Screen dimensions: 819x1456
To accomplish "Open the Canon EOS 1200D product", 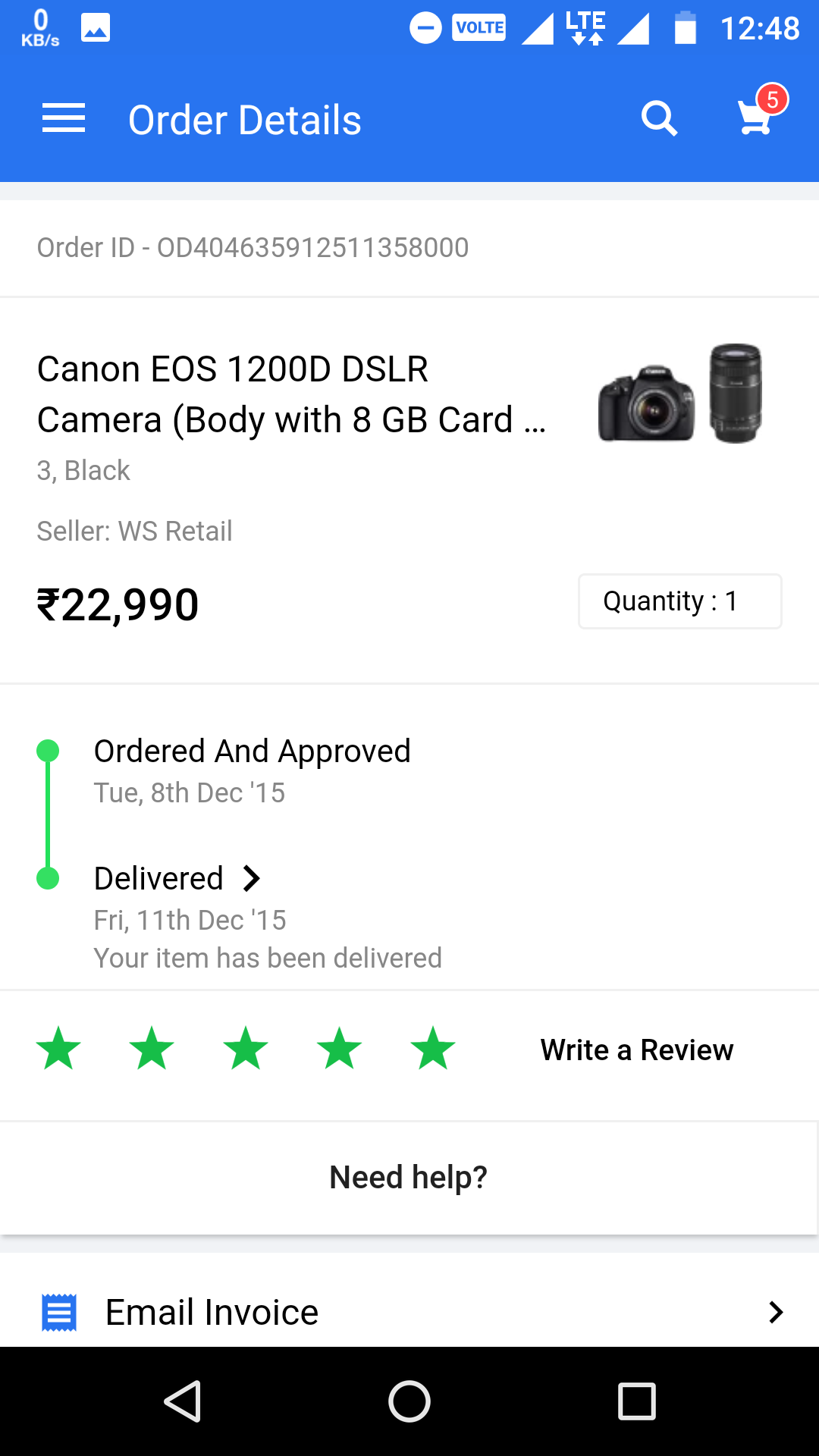I will pos(292,394).
